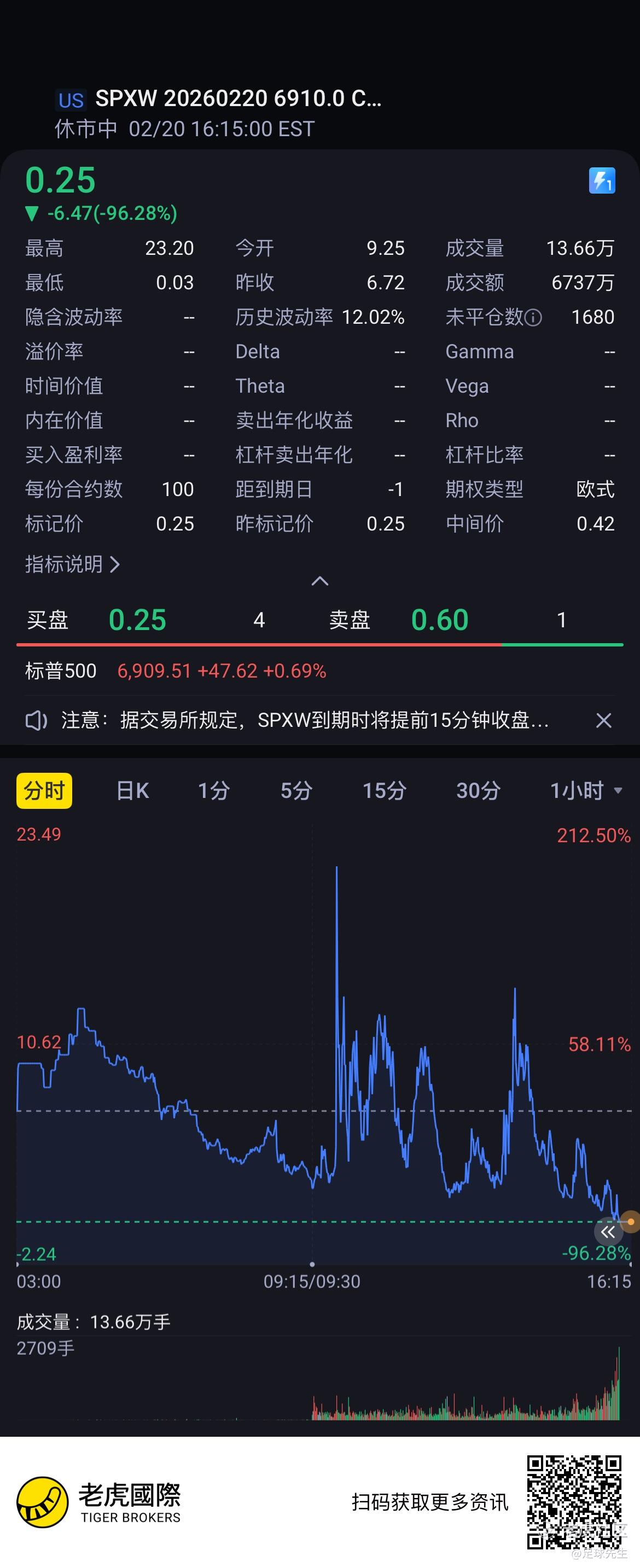Open 指标说明 indicator explanation

tap(72, 564)
